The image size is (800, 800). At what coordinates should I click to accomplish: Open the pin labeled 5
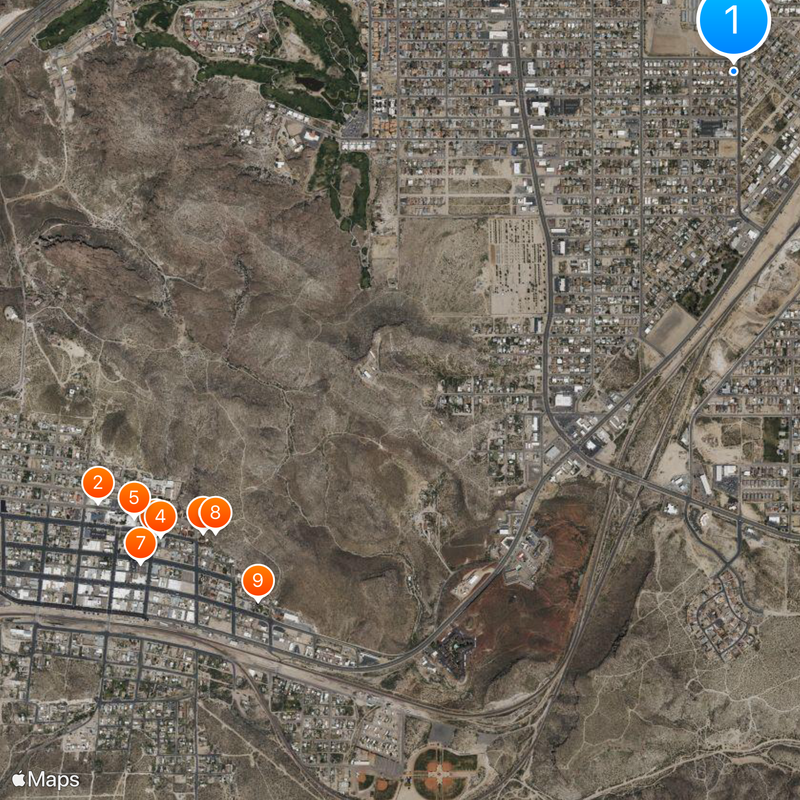click(133, 498)
